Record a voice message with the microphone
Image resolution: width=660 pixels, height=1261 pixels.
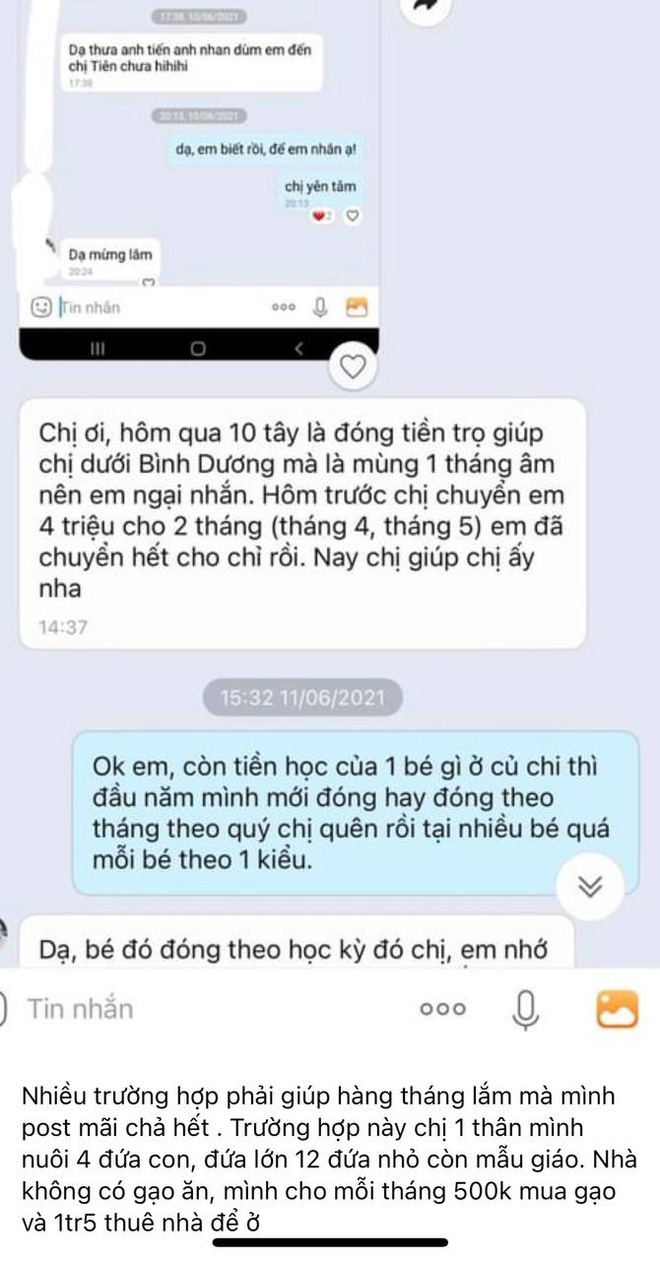pos(524,1009)
